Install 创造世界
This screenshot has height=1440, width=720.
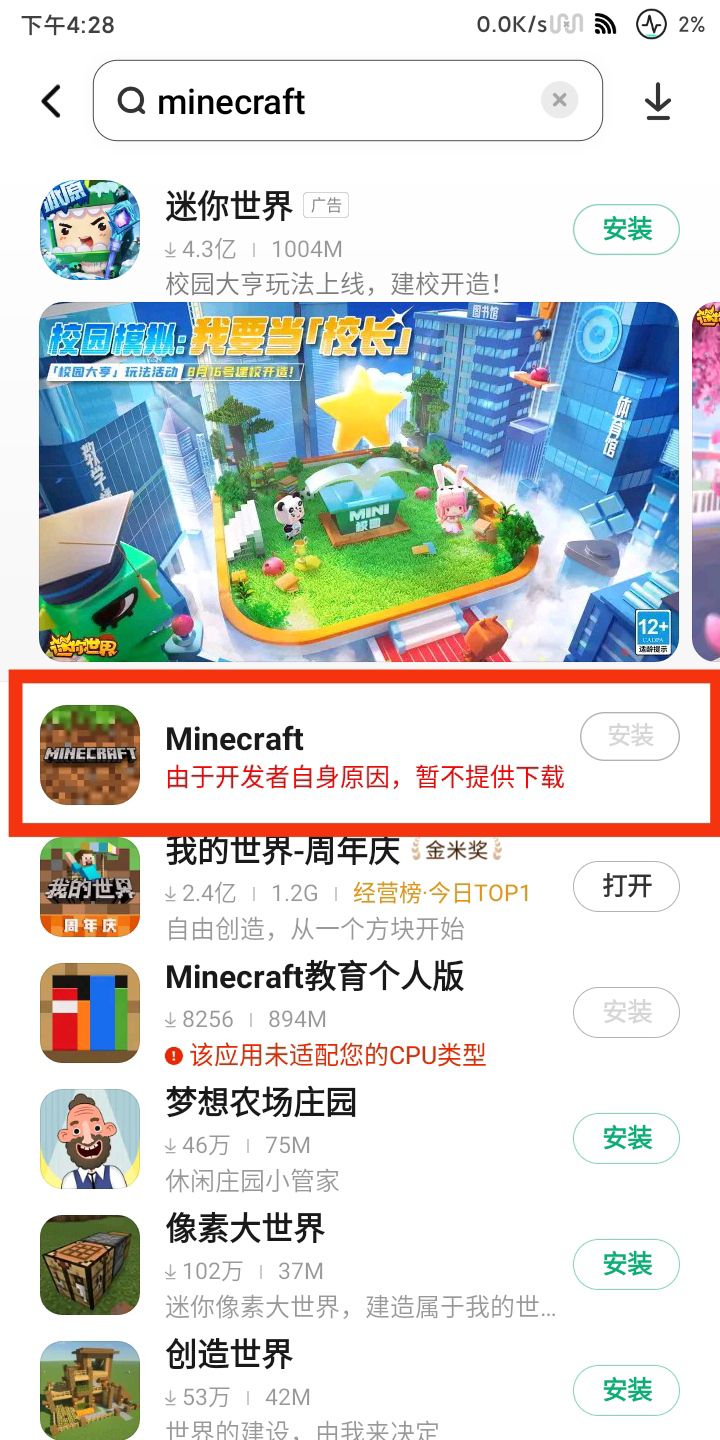click(627, 1390)
